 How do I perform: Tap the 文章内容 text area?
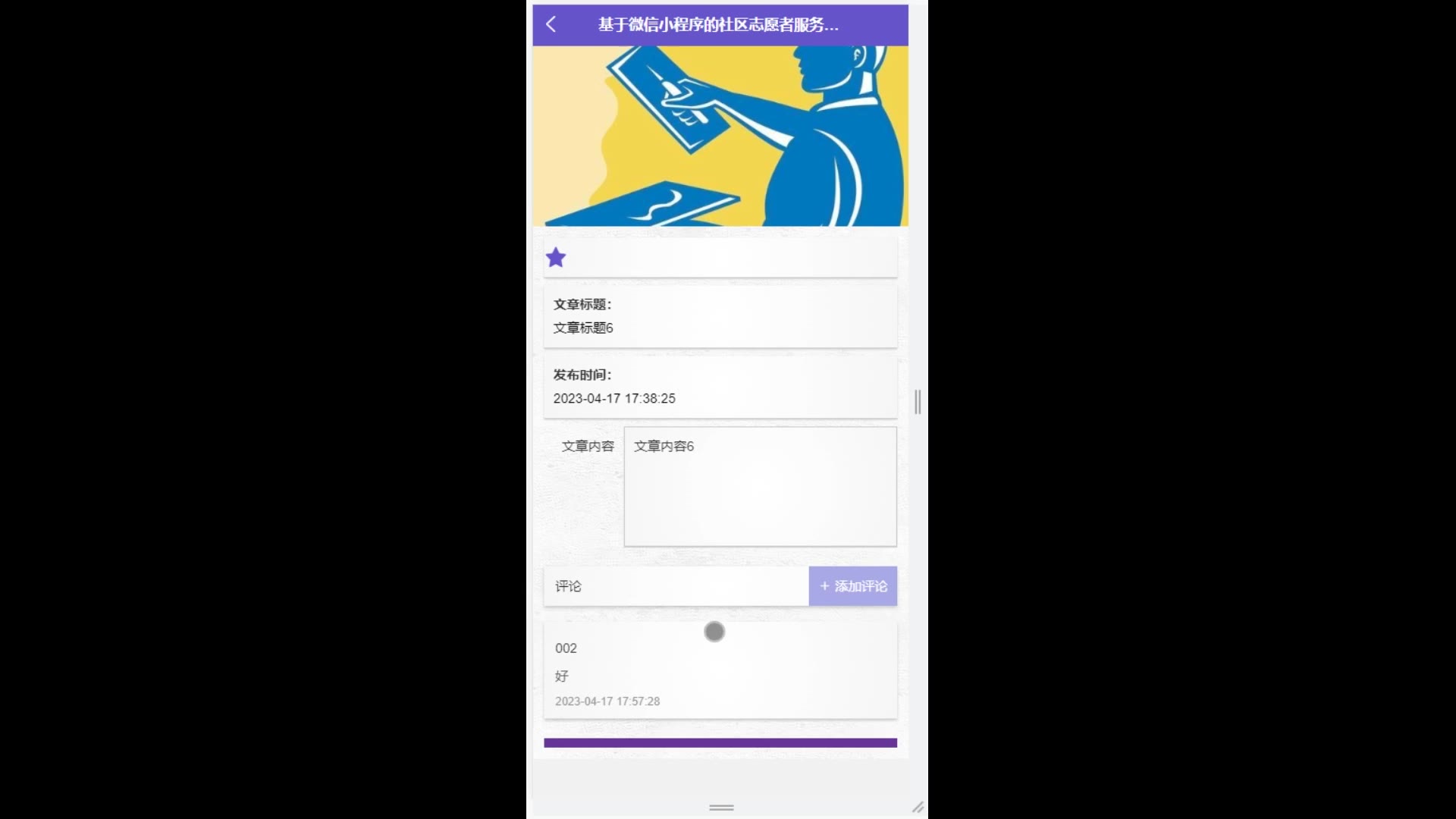coord(760,487)
